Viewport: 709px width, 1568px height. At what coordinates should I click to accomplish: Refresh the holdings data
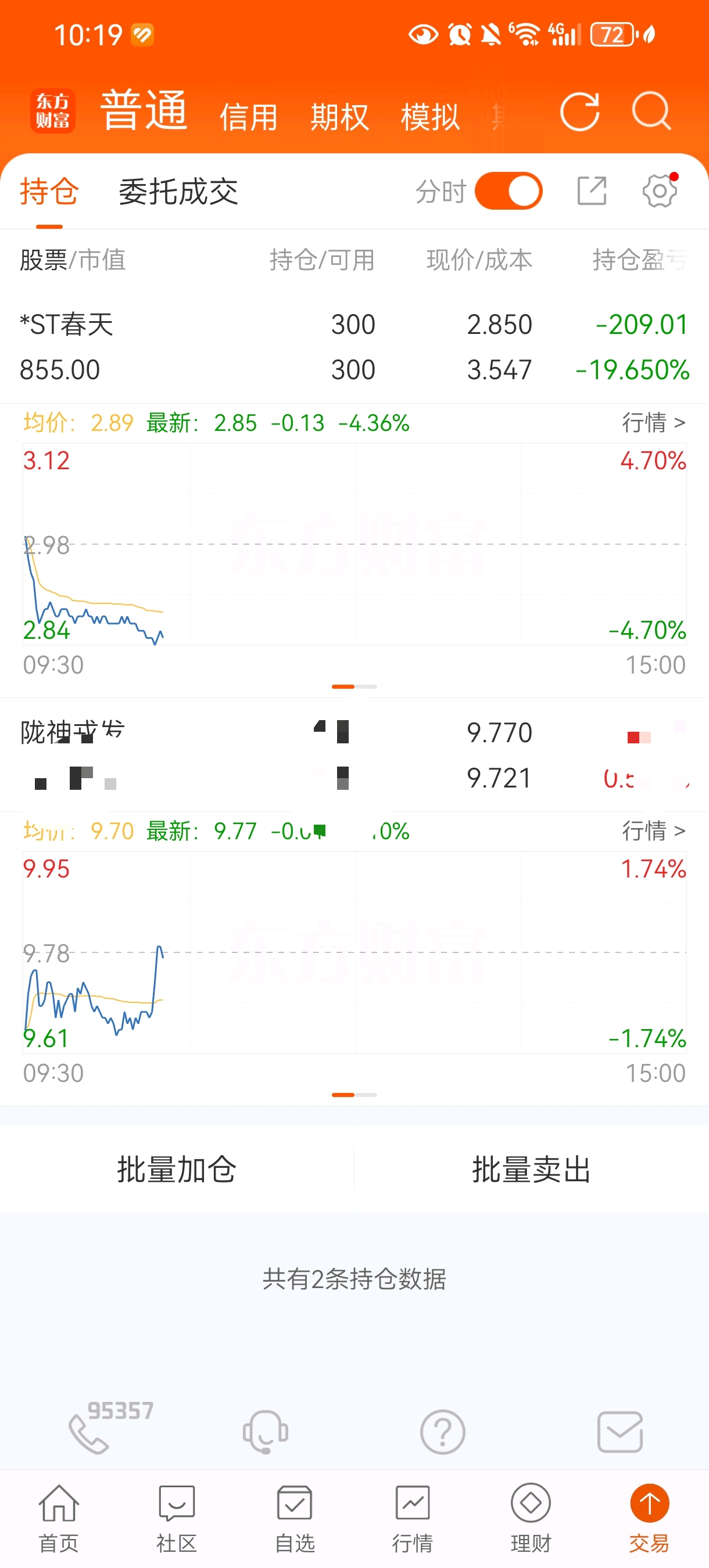coord(579,112)
